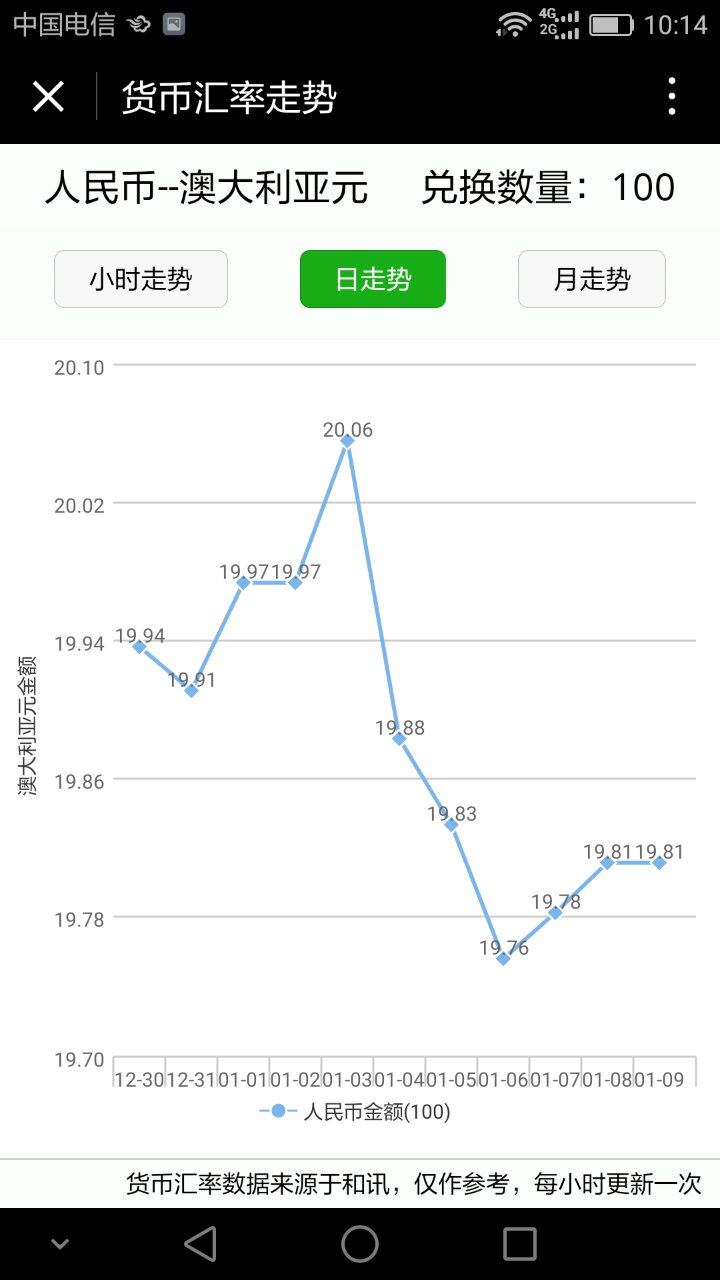Viewport: 720px width, 1280px height.
Task: Select the 日走势 daily trend
Action: 373,279
